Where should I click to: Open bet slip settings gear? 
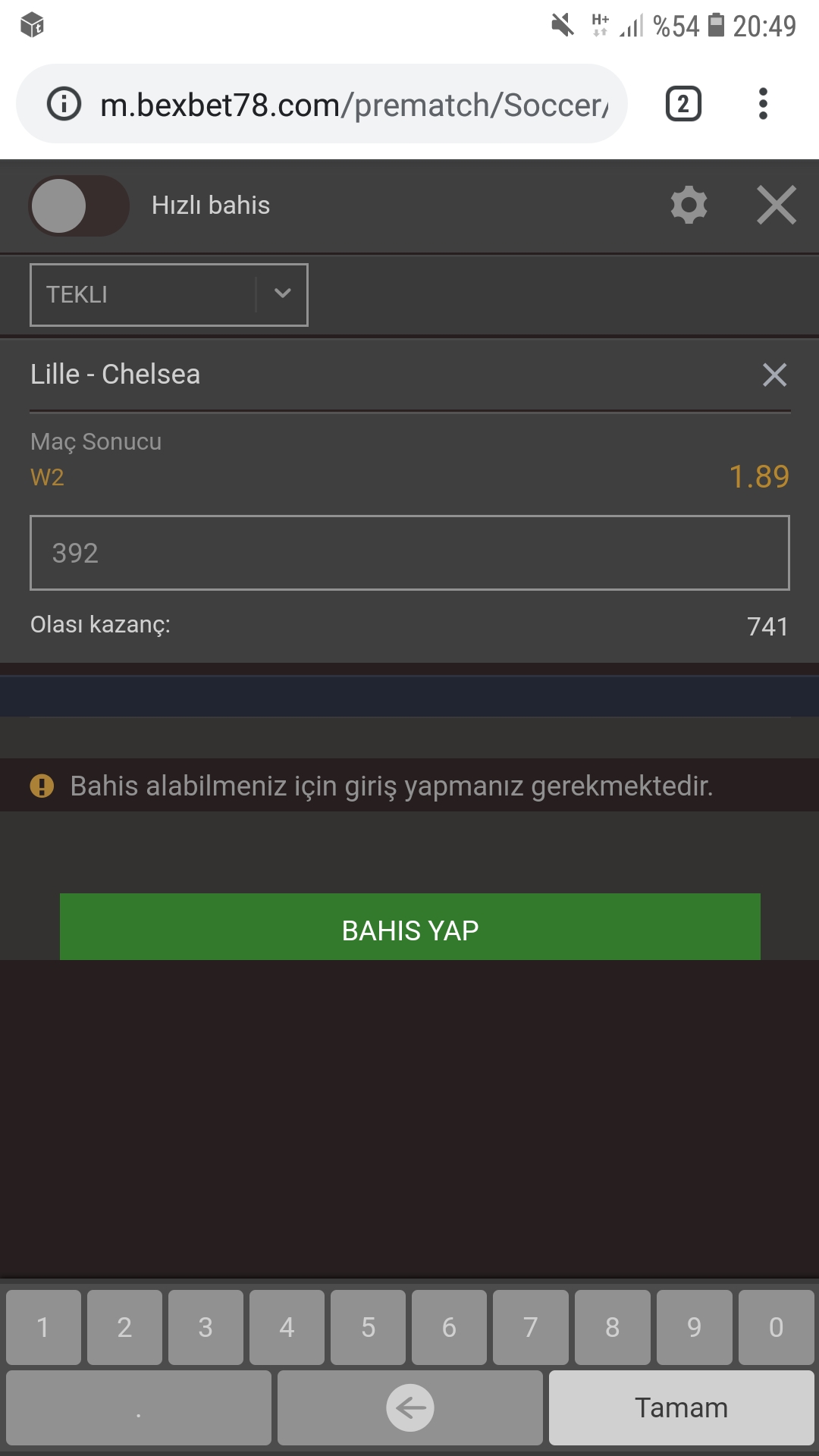[x=689, y=206]
